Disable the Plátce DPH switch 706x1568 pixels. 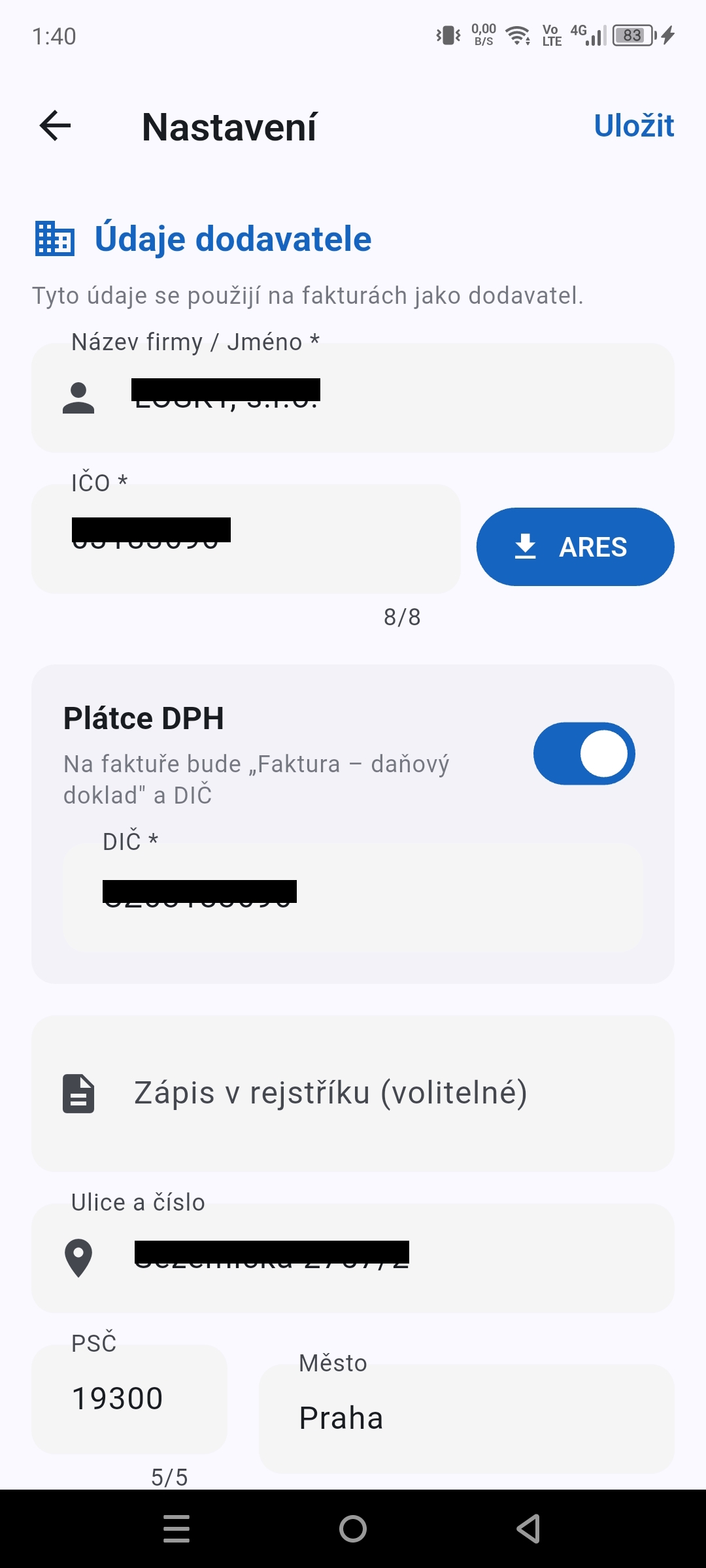pos(584,754)
